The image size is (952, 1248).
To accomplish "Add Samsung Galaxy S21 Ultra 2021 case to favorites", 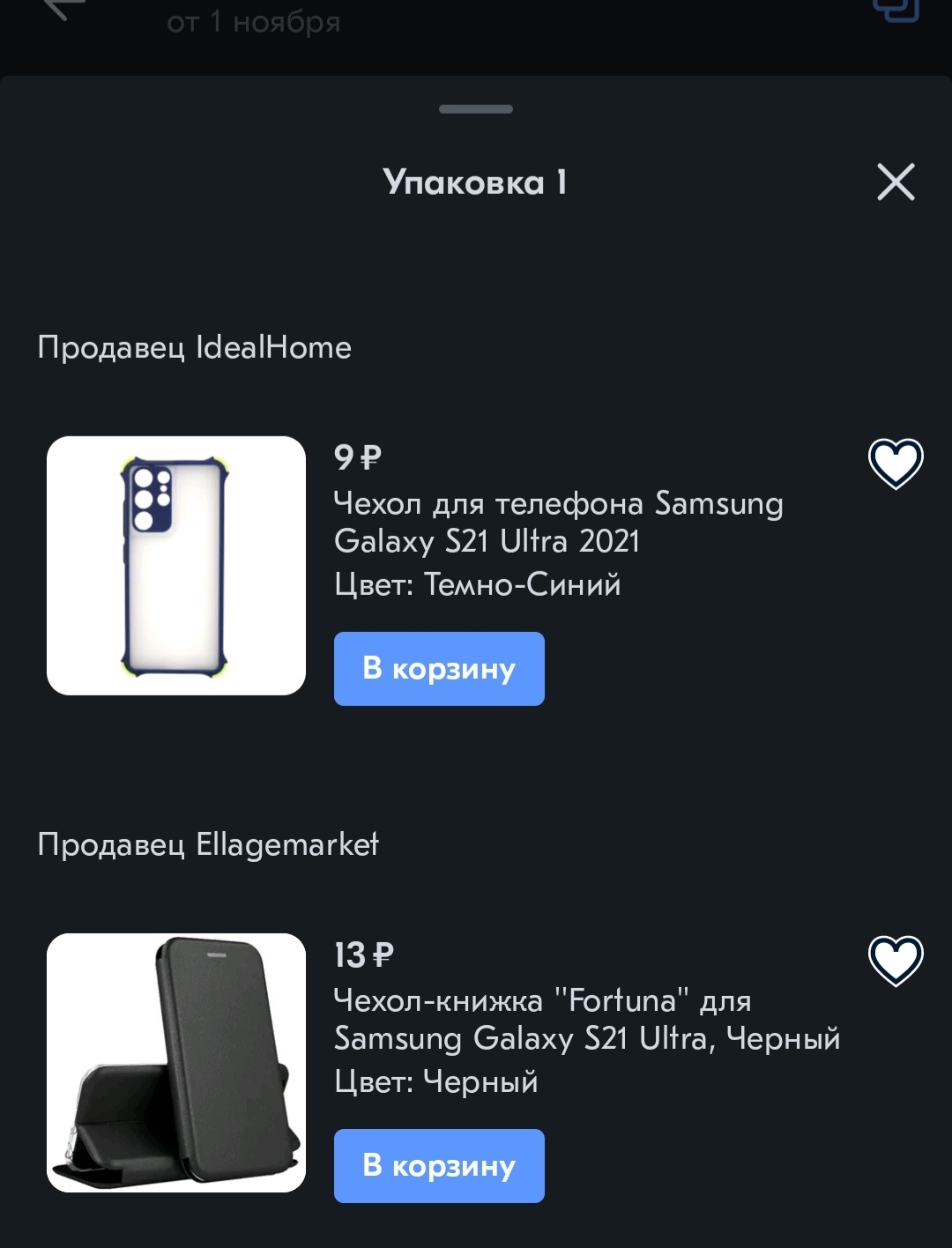I will [896, 463].
